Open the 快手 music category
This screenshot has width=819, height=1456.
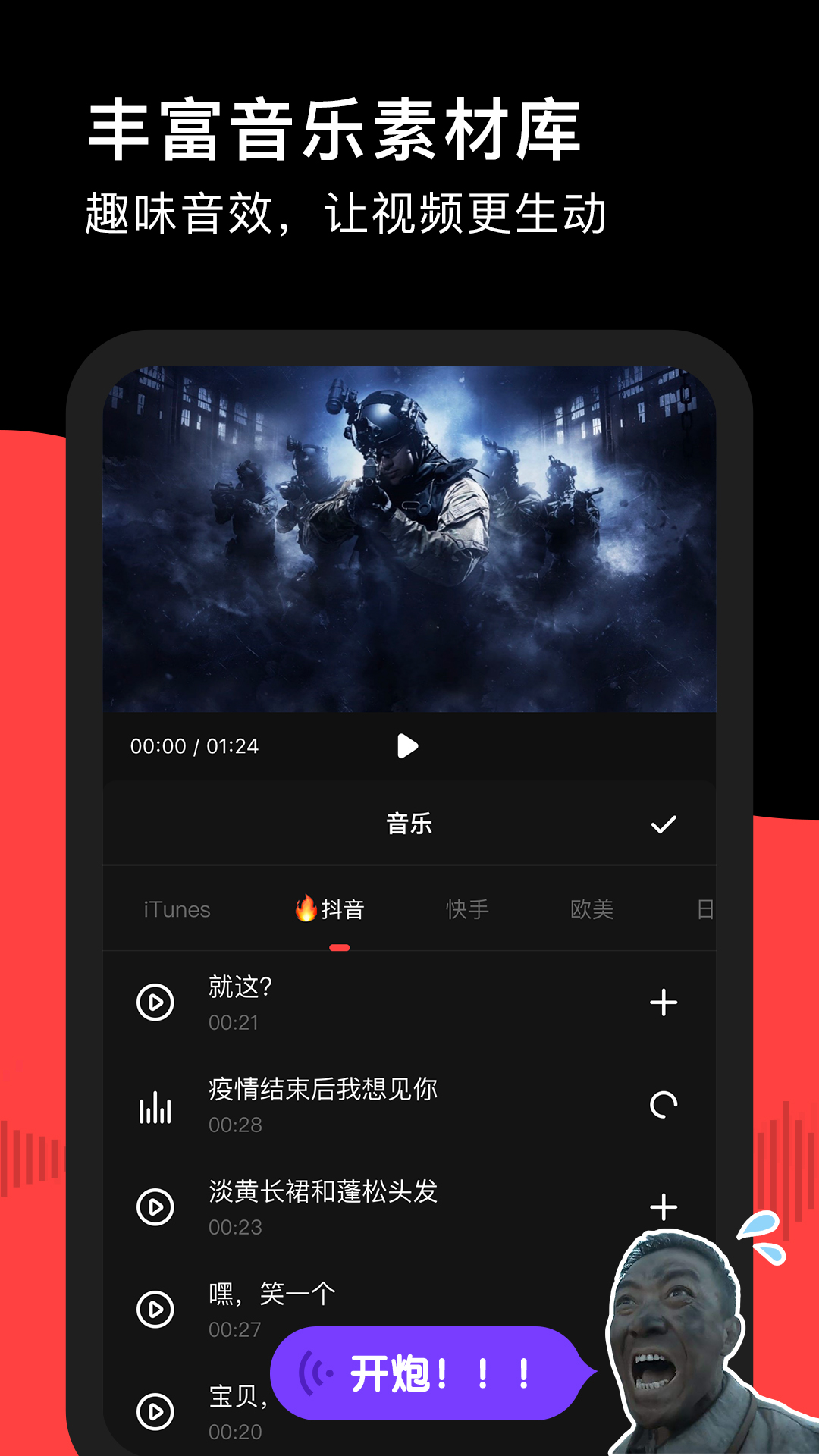[467, 909]
